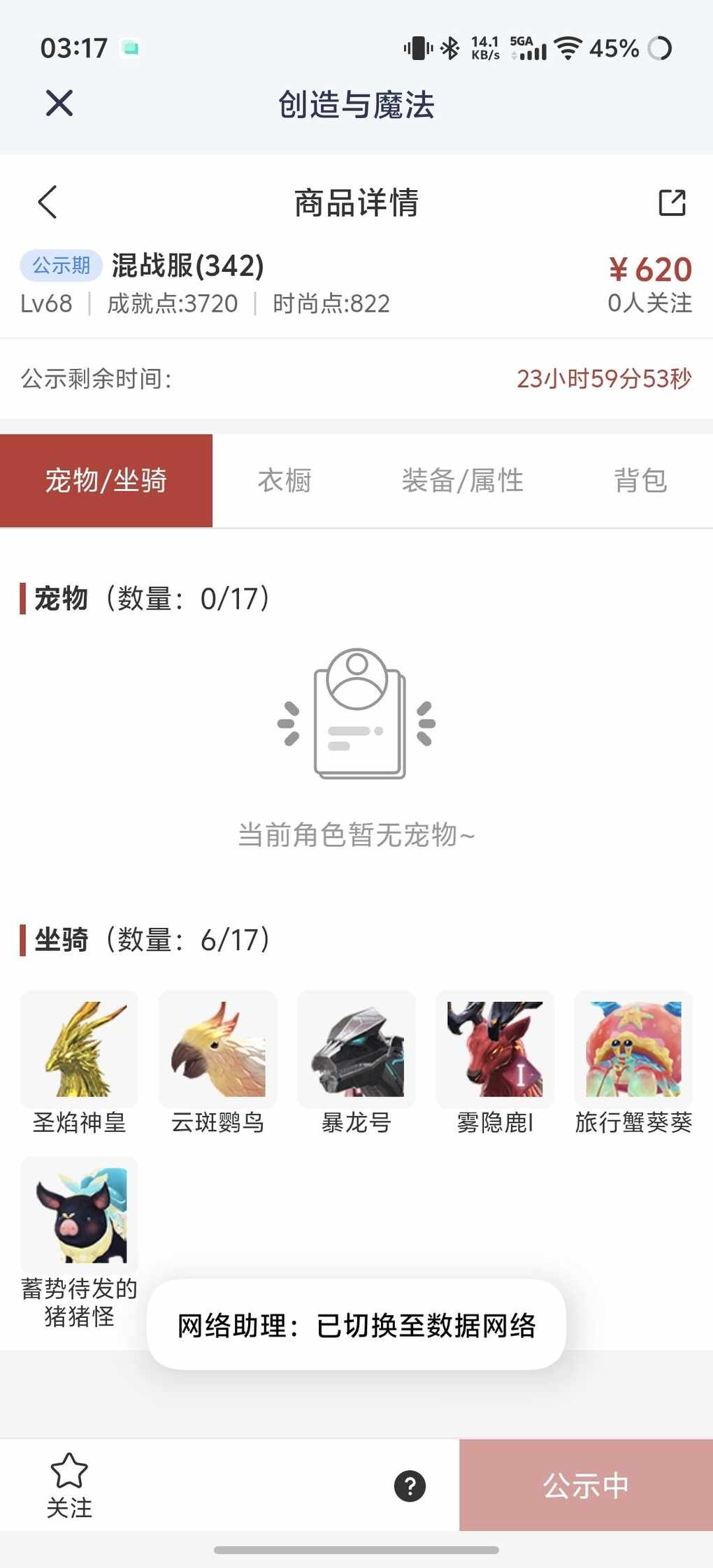Open the 圣焰神皇 mount
The width and height of the screenshot is (713, 1568).
click(79, 1050)
